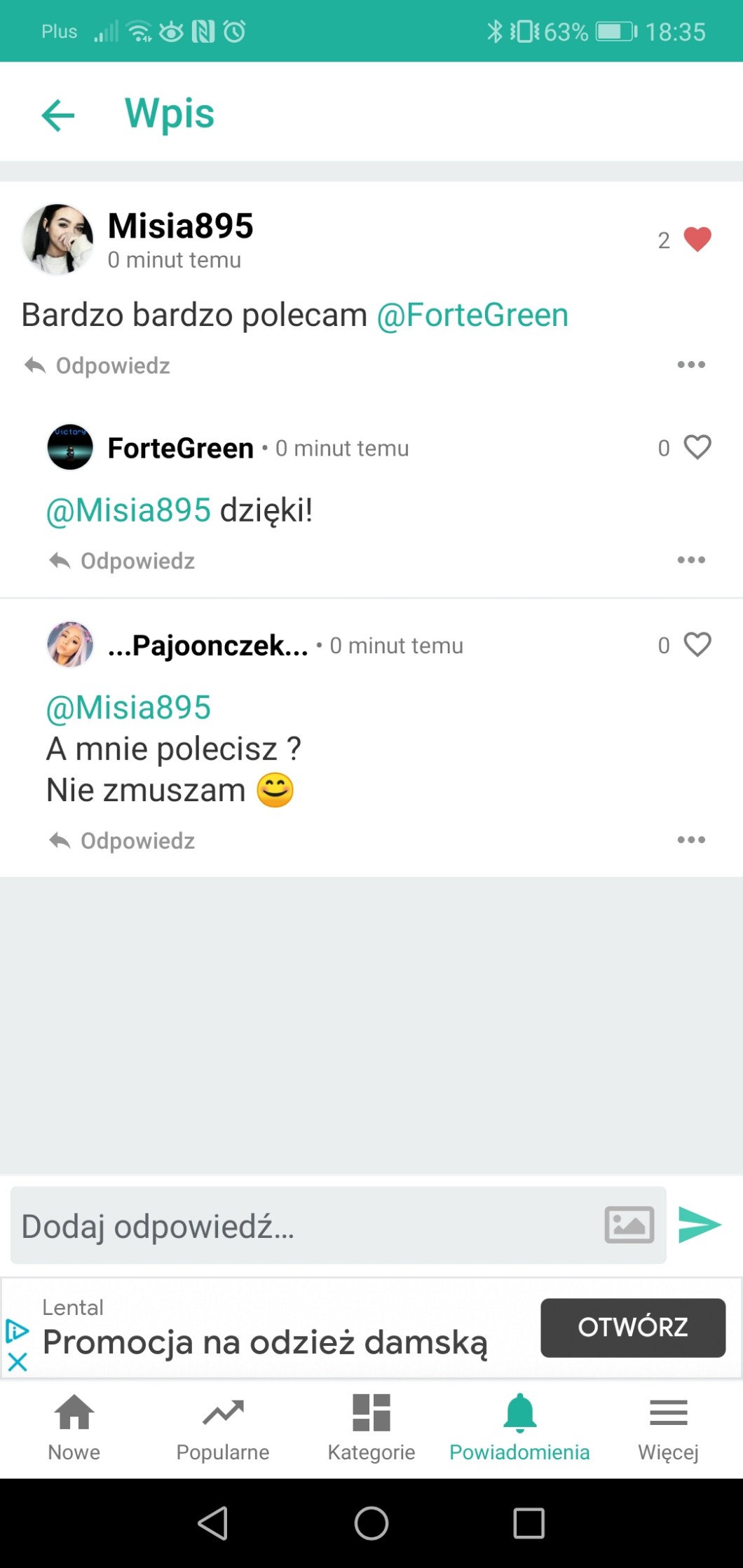Like ForteGreen's reply
This screenshot has width=743, height=1568.
point(697,447)
